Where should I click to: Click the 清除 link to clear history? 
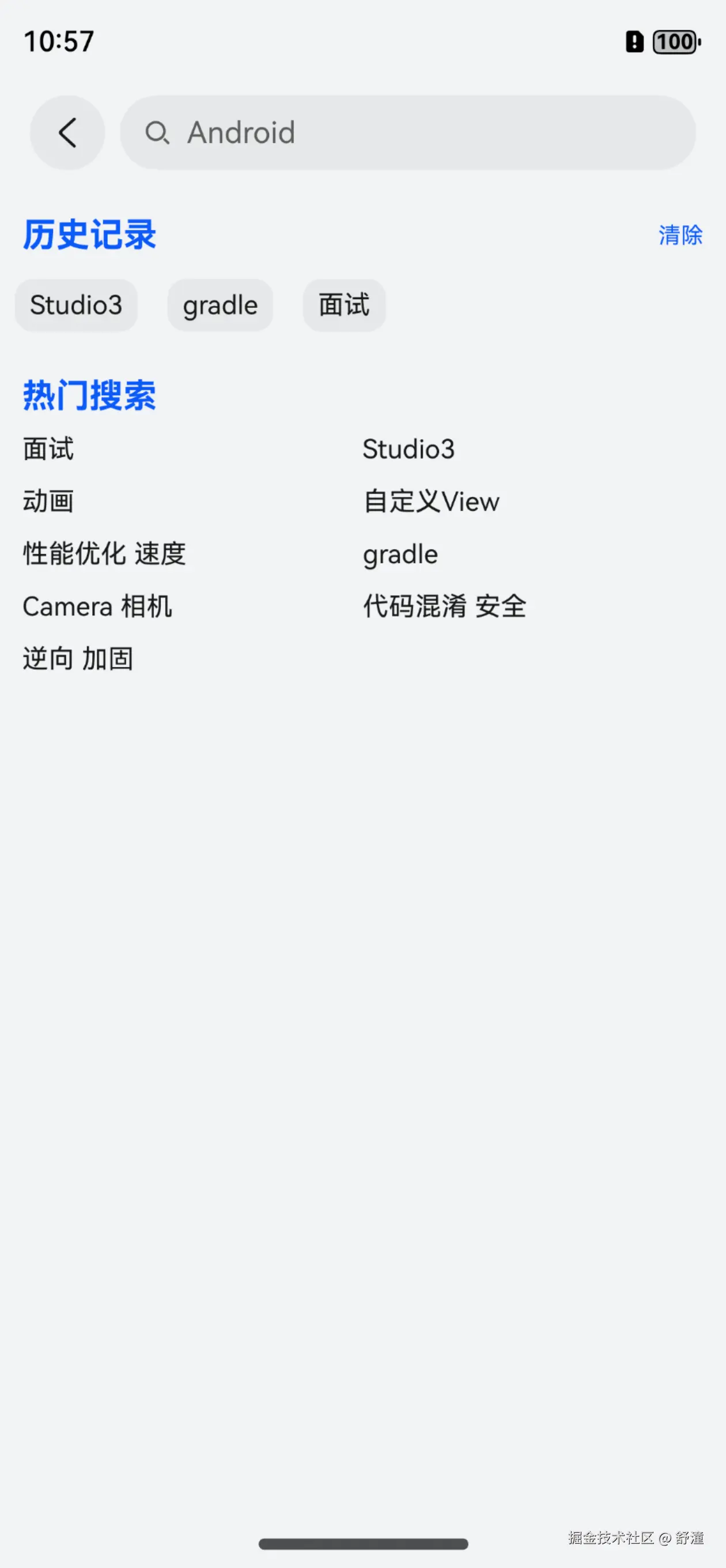tap(679, 236)
